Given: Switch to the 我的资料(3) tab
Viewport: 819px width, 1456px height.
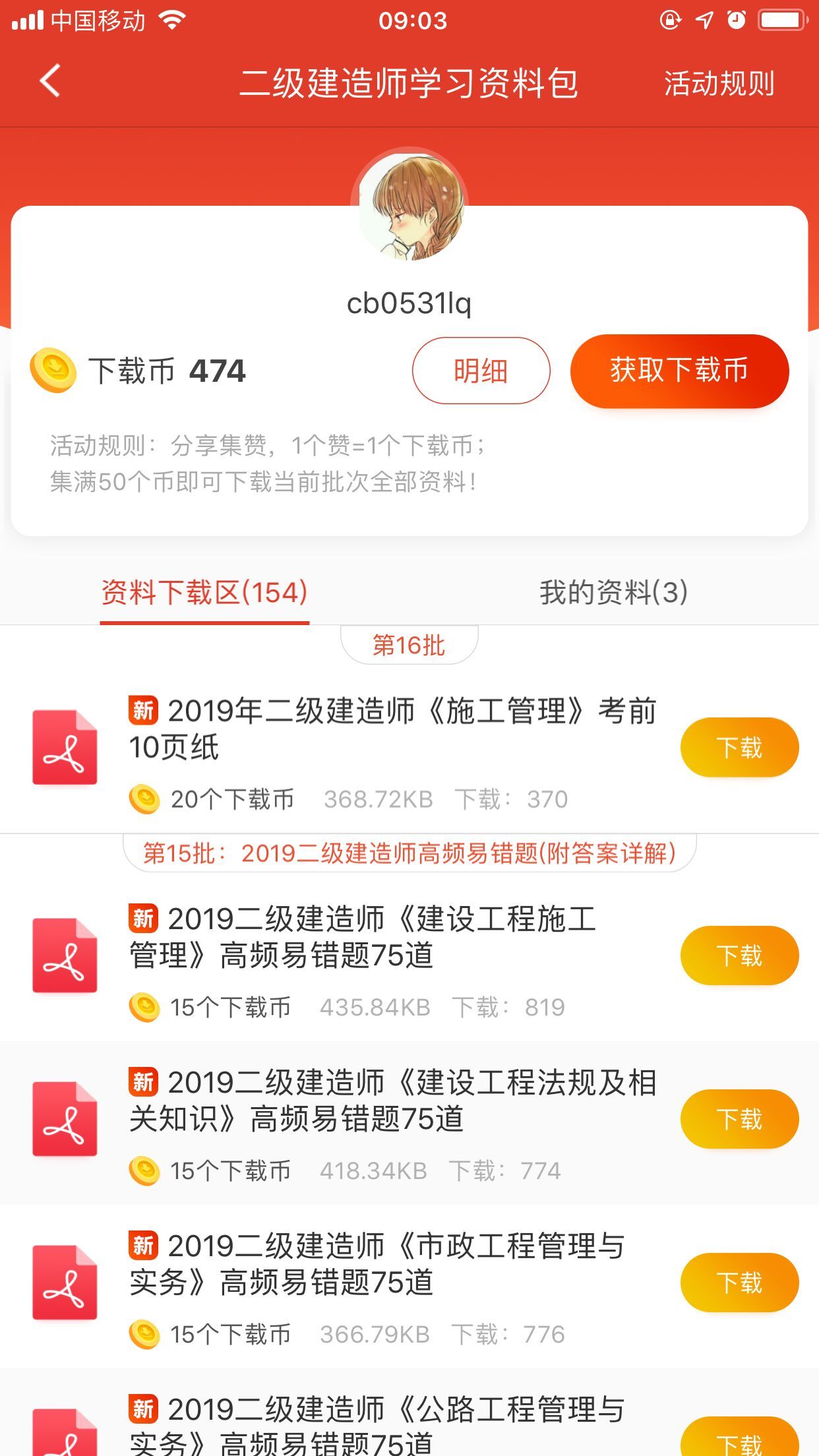Looking at the screenshot, I should pyautogui.click(x=613, y=593).
